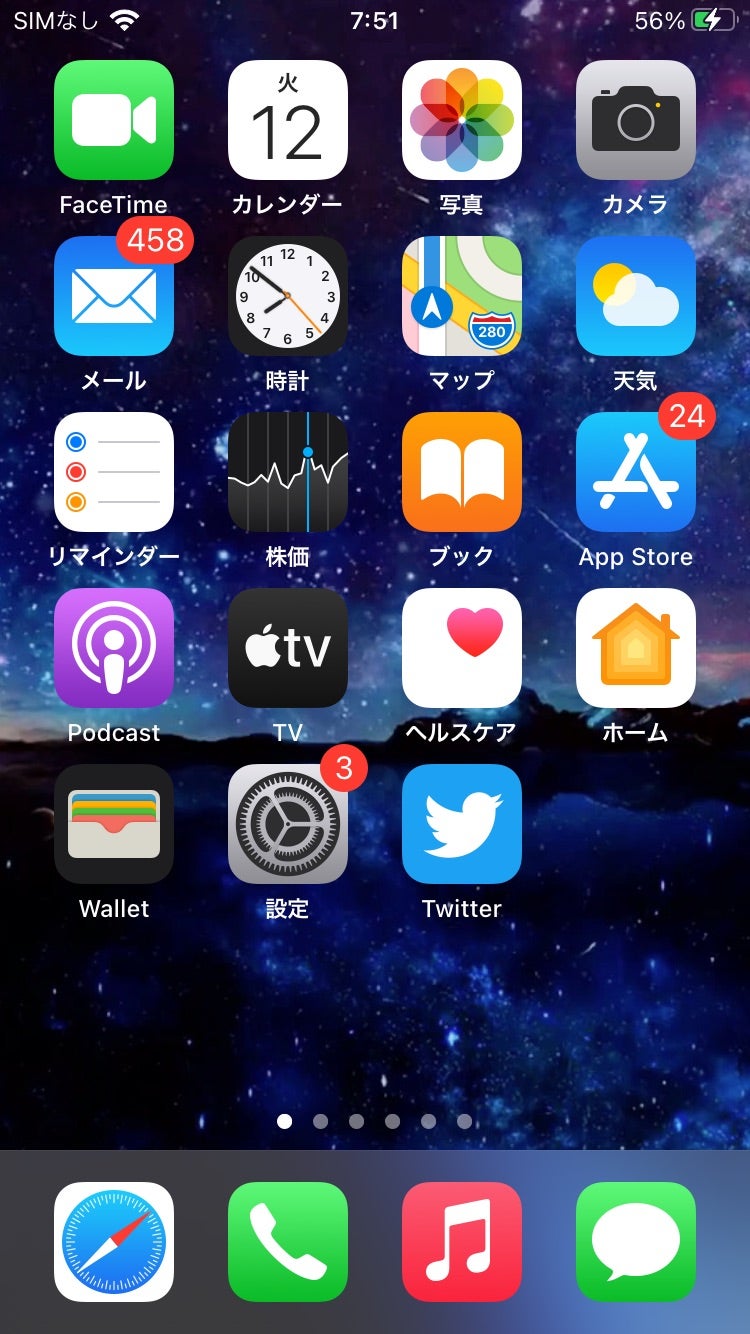Launch the 時計 clock app
This screenshot has width=750, height=1334.
click(x=287, y=296)
